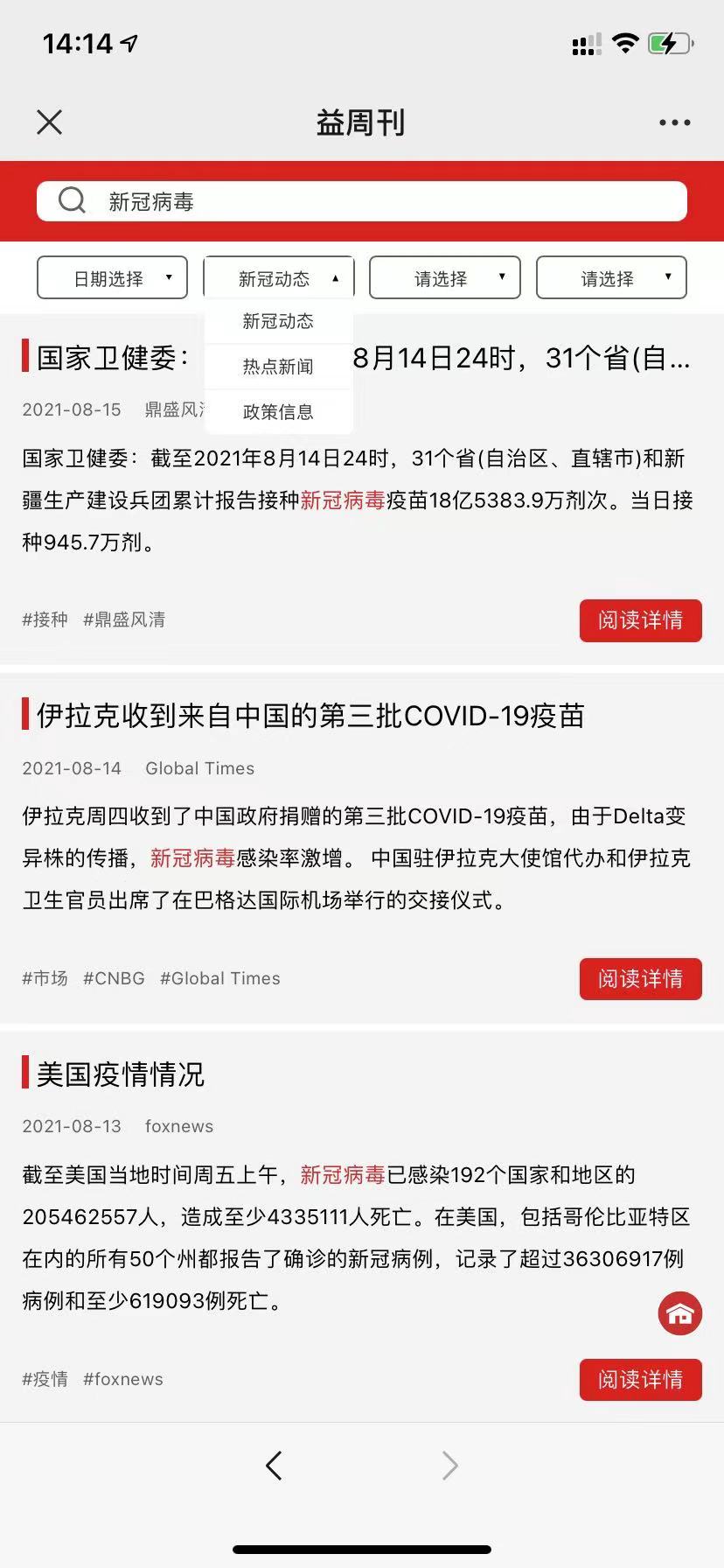Expand the last 请选择 dropdown
The width and height of the screenshot is (724, 1568).
[611, 278]
